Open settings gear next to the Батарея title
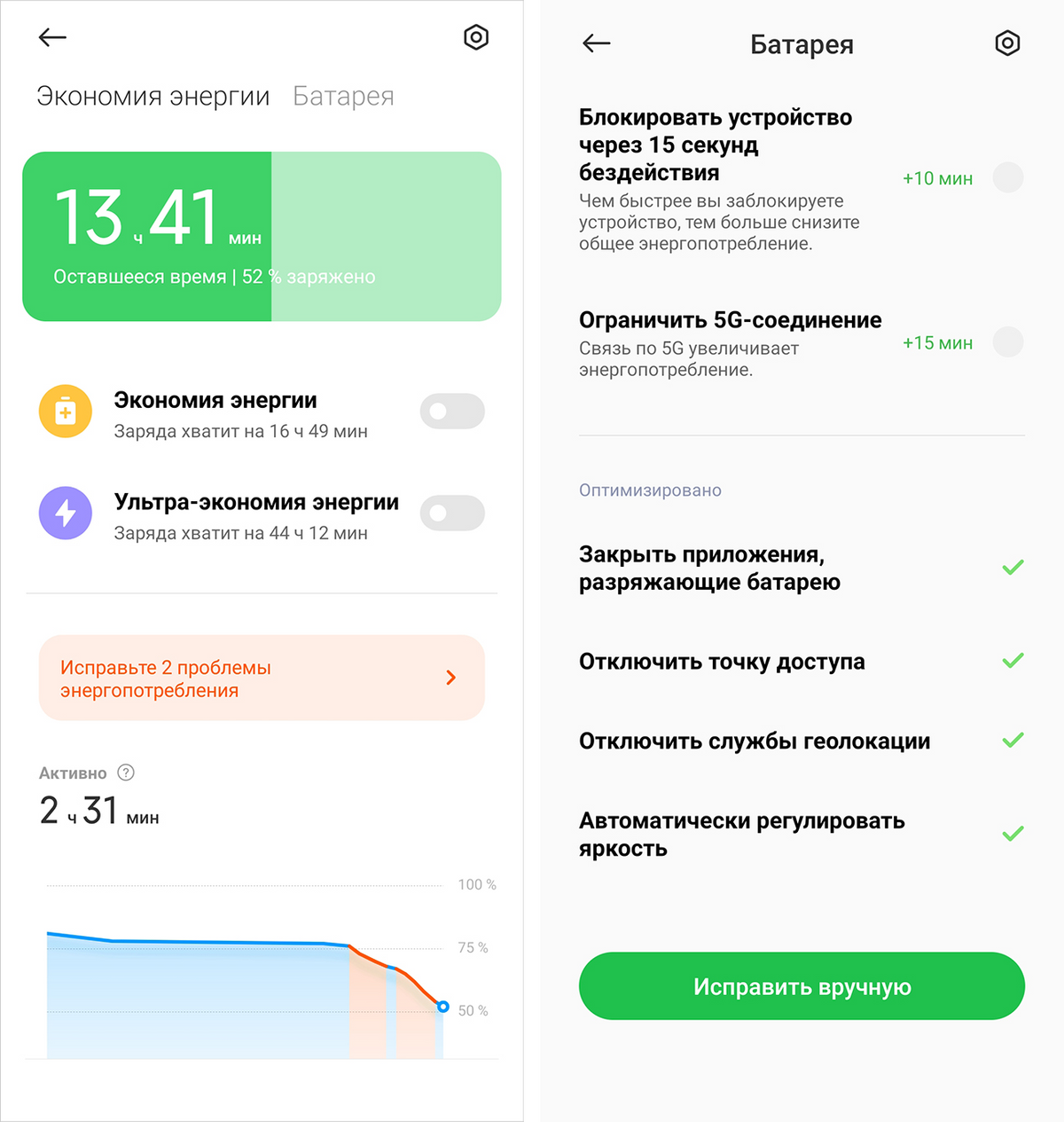 pos(1007,43)
